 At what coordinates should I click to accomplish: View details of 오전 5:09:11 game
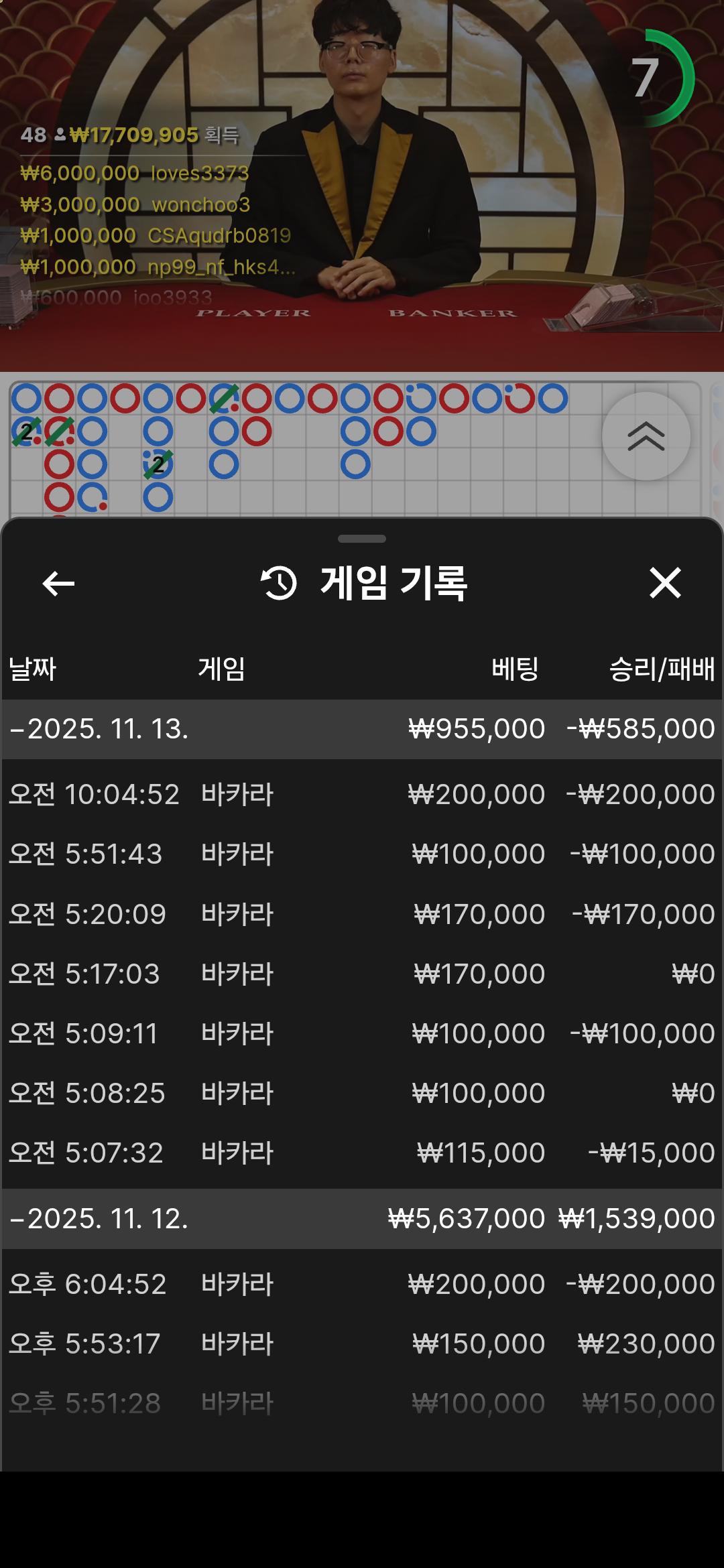pos(362,1034)
